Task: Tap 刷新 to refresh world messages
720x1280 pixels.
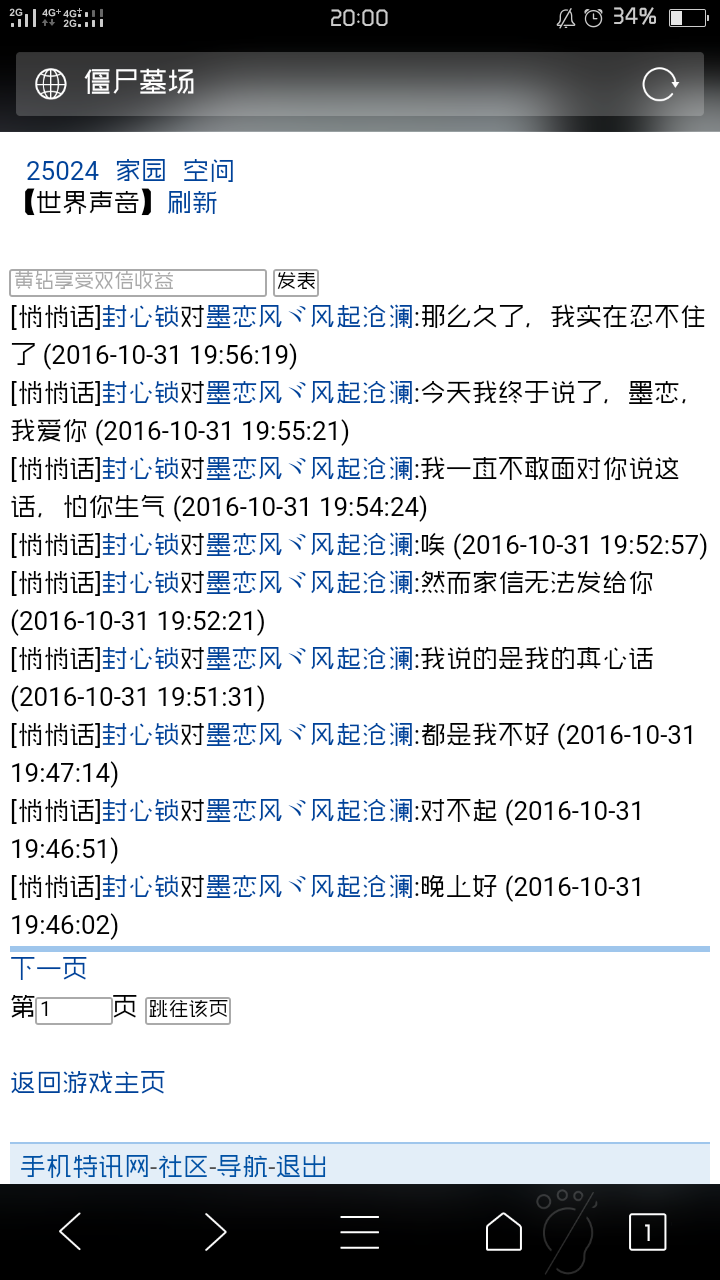Action: click(x=192, y=203)
